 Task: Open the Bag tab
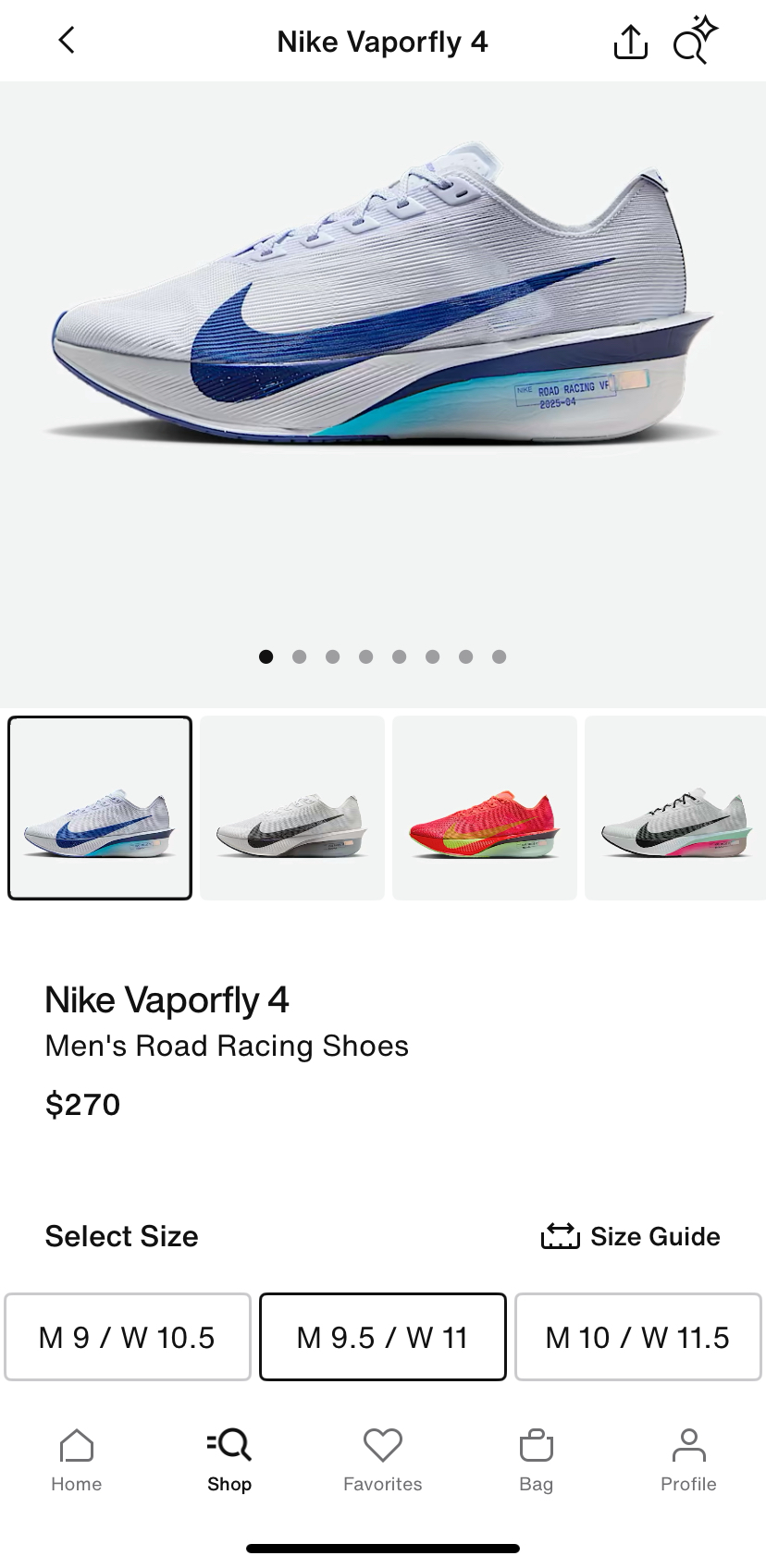coord(537,1461)
